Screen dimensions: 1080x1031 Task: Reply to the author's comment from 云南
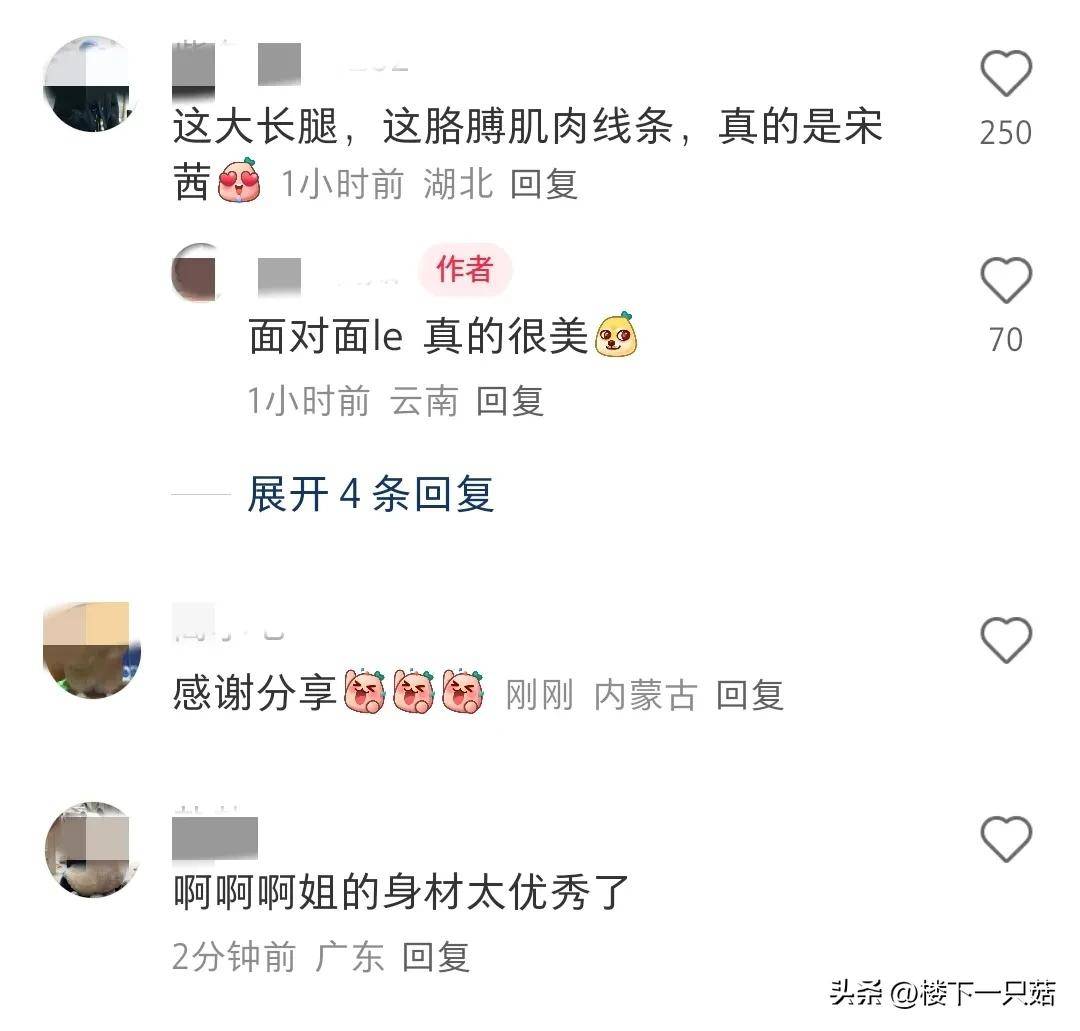[x=509, y=401]
